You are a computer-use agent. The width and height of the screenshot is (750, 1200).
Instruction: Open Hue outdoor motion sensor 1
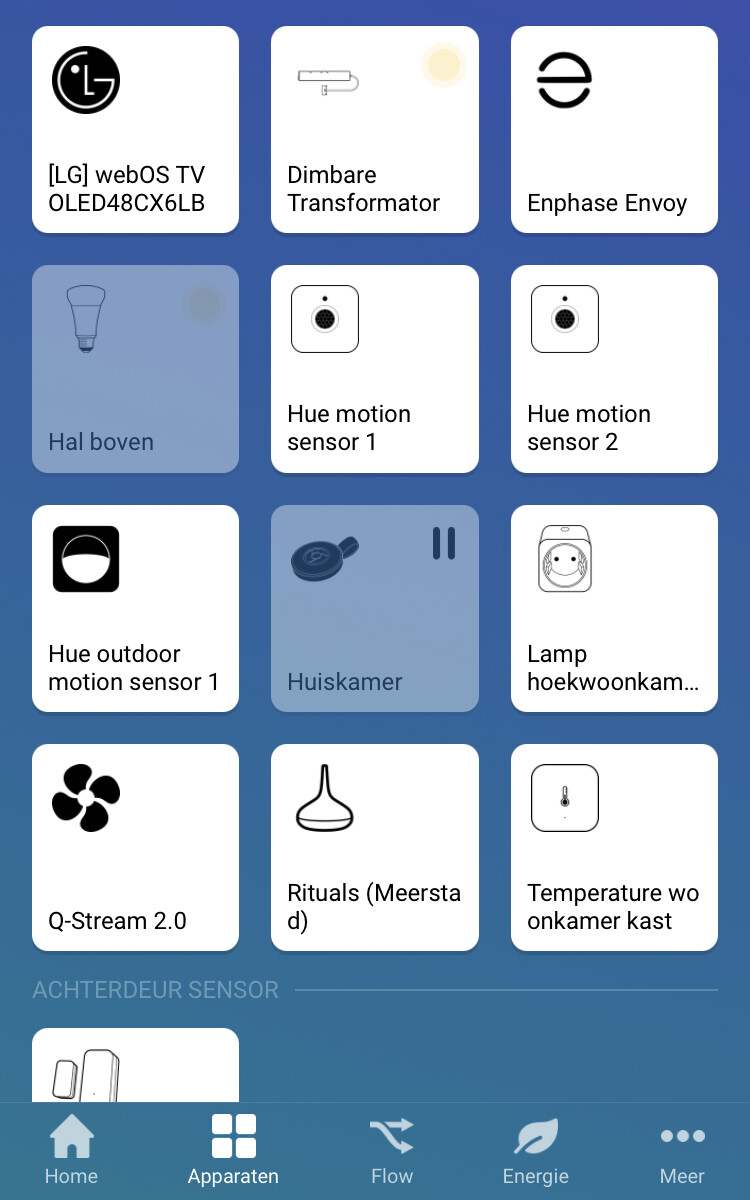[x=135, y=608]
